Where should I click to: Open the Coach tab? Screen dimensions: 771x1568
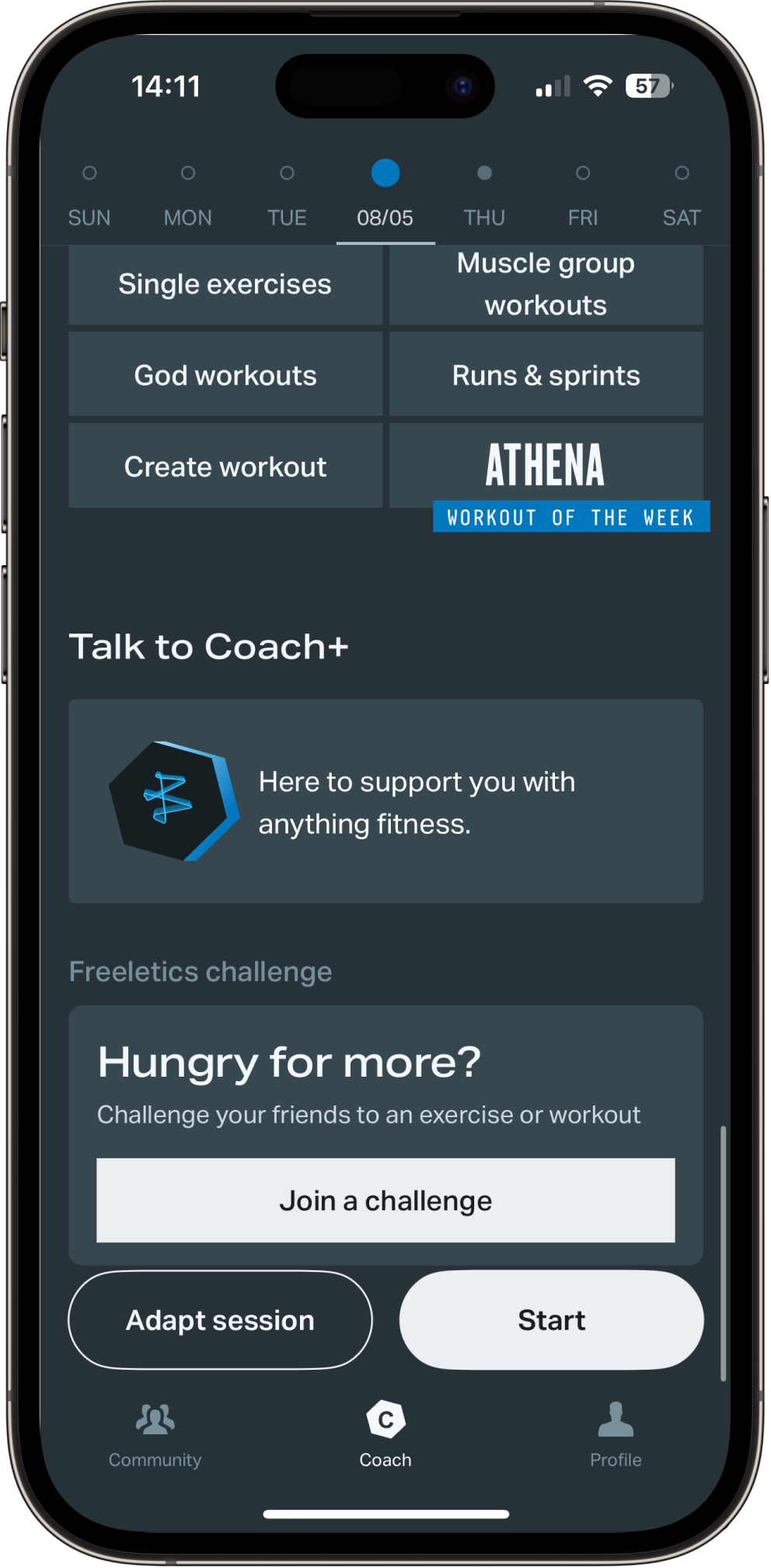tap(385, 1434)
